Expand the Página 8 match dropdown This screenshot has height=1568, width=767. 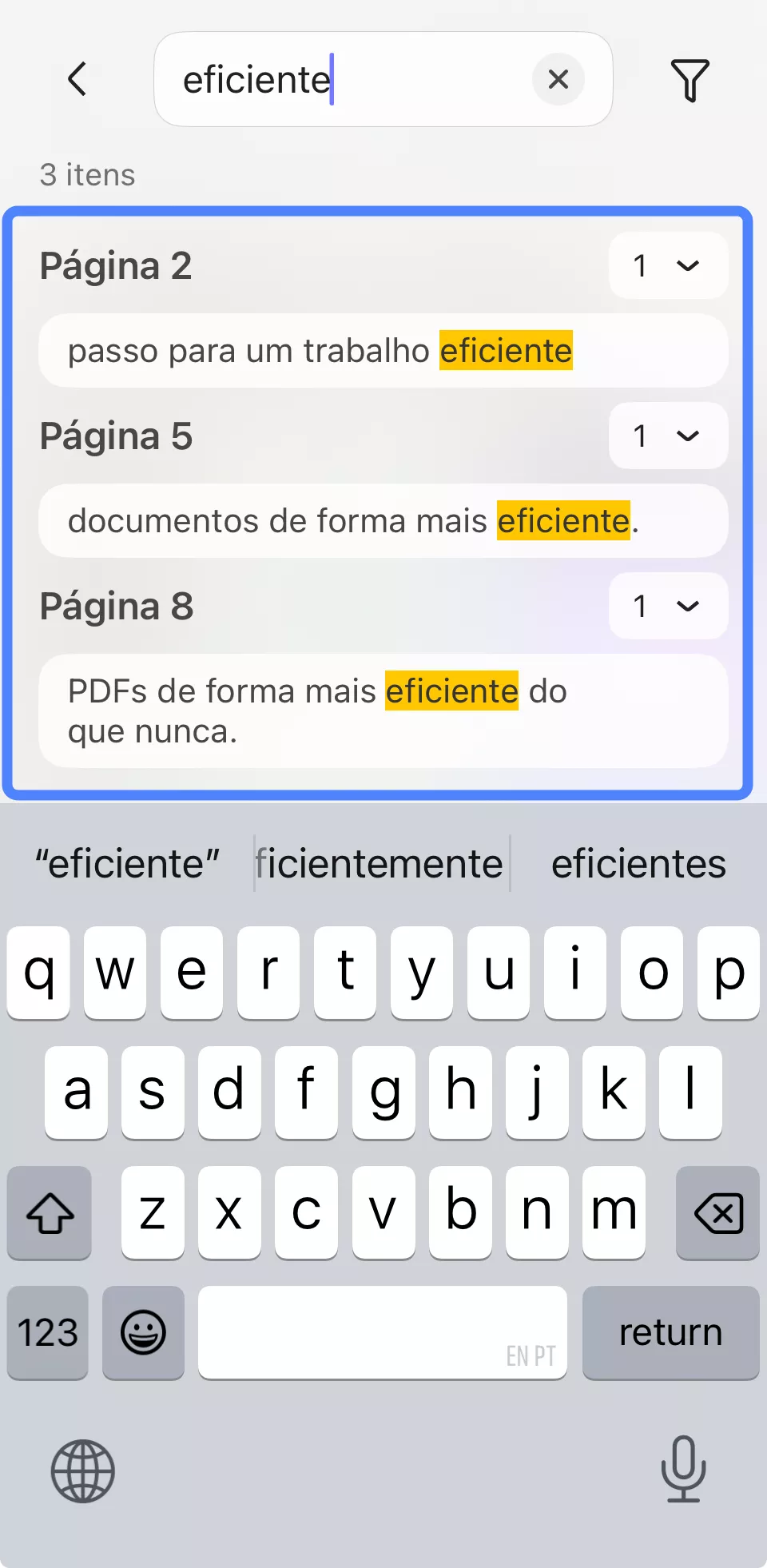pos(668,607)
